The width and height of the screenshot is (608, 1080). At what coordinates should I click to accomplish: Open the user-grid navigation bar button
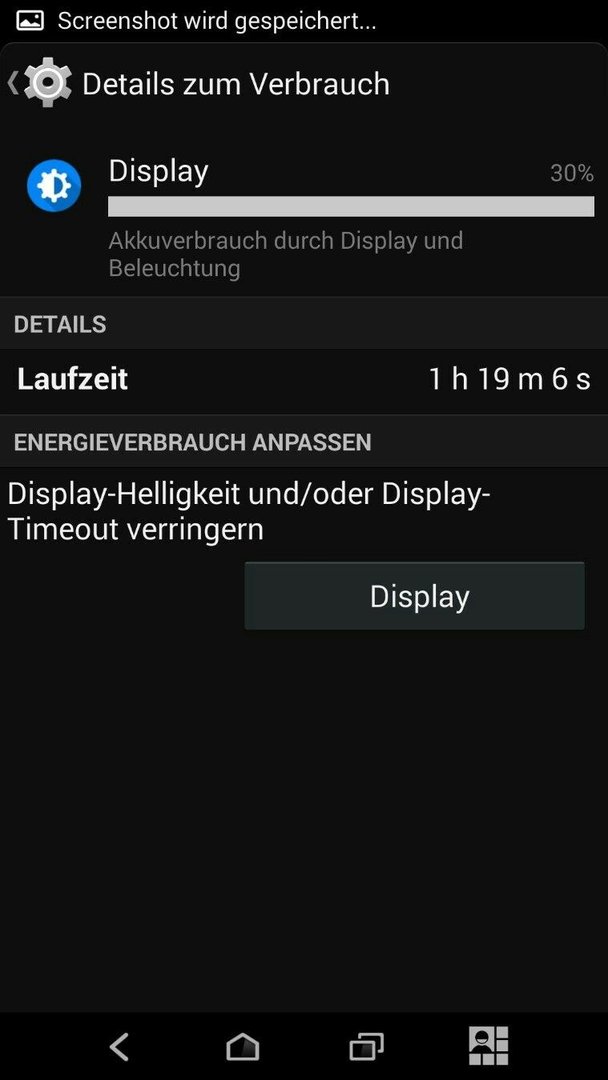click(x=489, y=1046)
